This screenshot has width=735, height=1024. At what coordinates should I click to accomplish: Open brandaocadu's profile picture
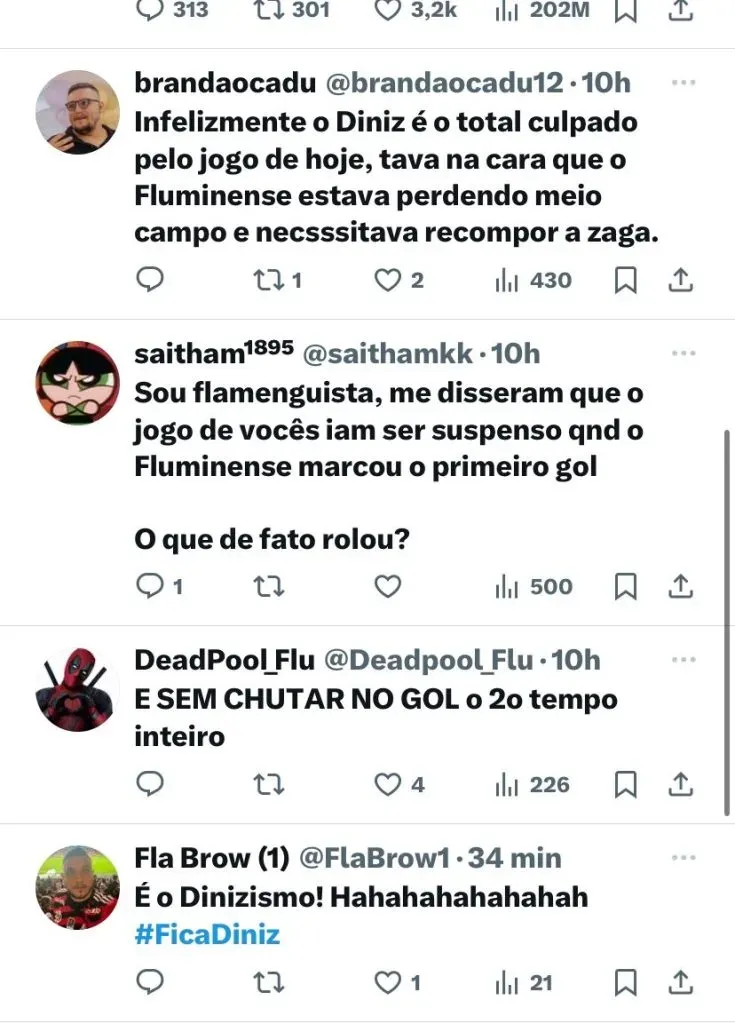point(77,112)
